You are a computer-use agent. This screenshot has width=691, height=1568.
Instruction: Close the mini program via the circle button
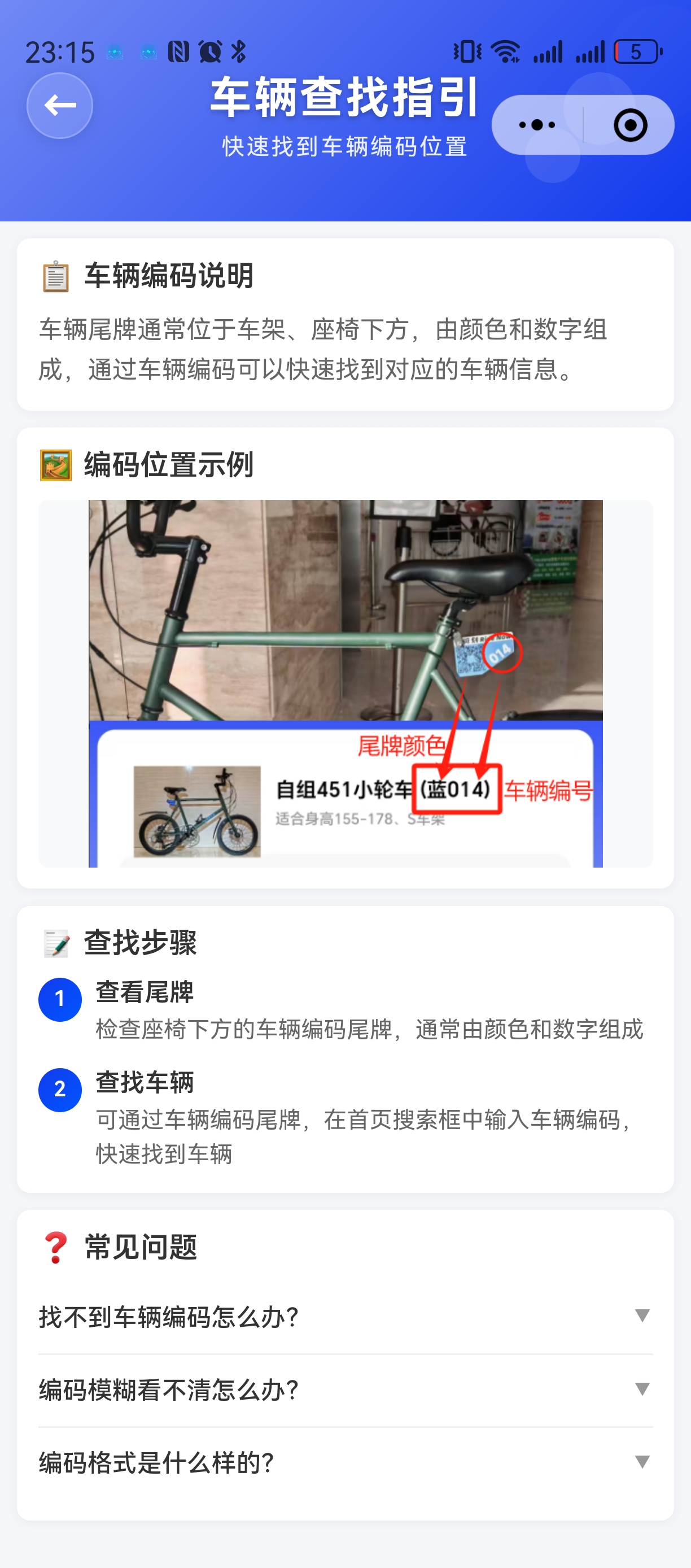coord(629,125)
